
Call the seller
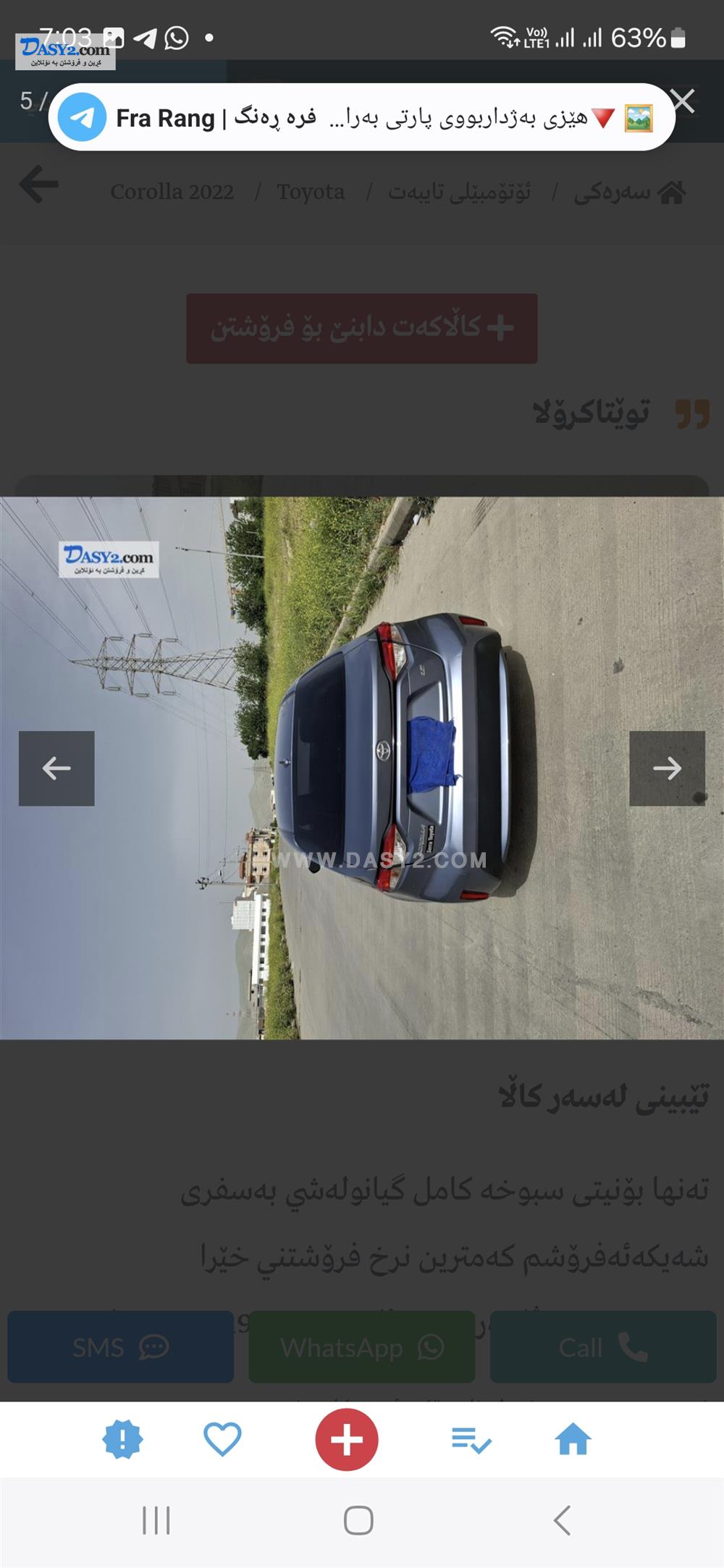point(603,1347)
